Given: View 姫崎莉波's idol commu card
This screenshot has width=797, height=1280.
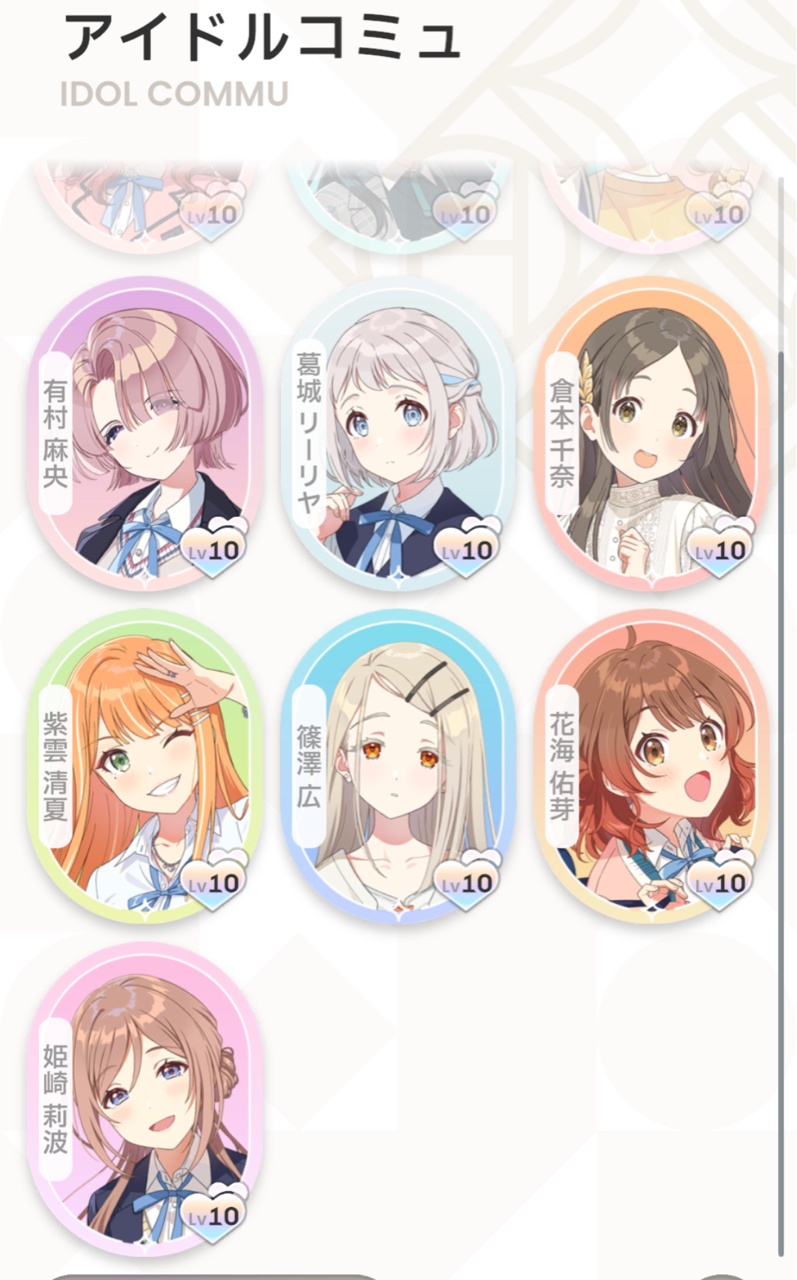Looking at the screenshot, I should 145,1100.
